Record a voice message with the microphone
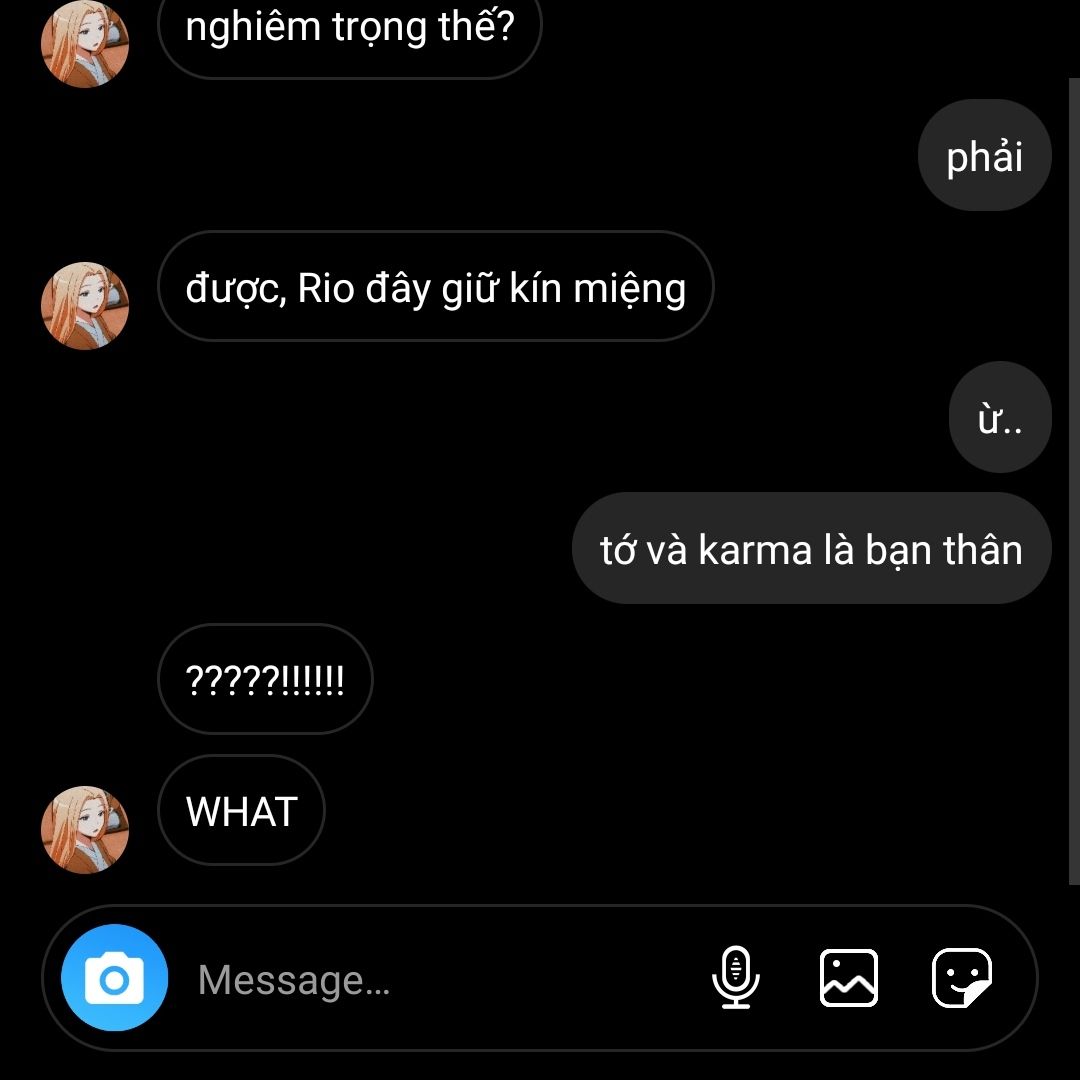 point(736,977)
